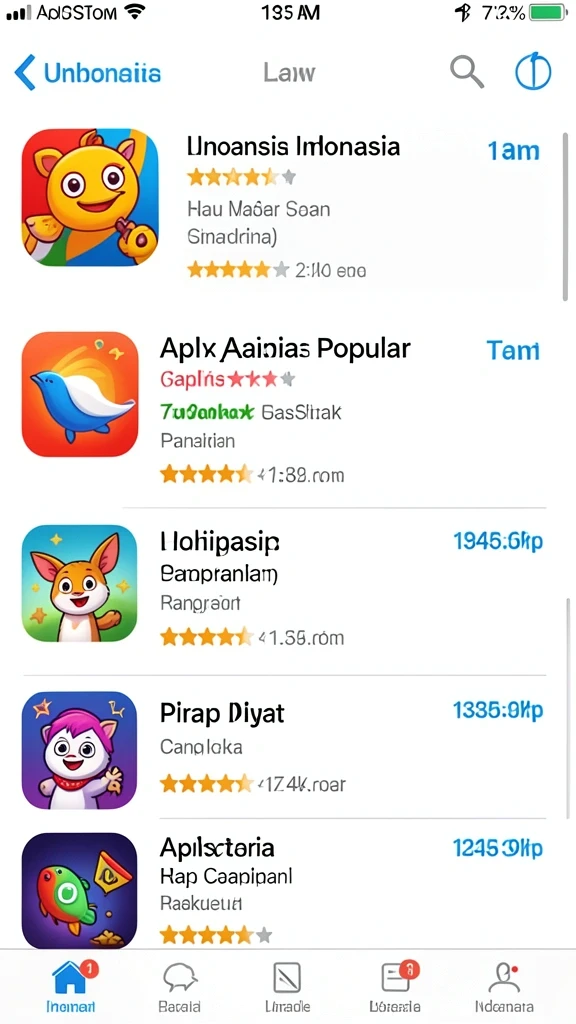Screen dimensions: 576x1024
Task: Tap the price button beside Apilsctoria
Action: [498, 848]
